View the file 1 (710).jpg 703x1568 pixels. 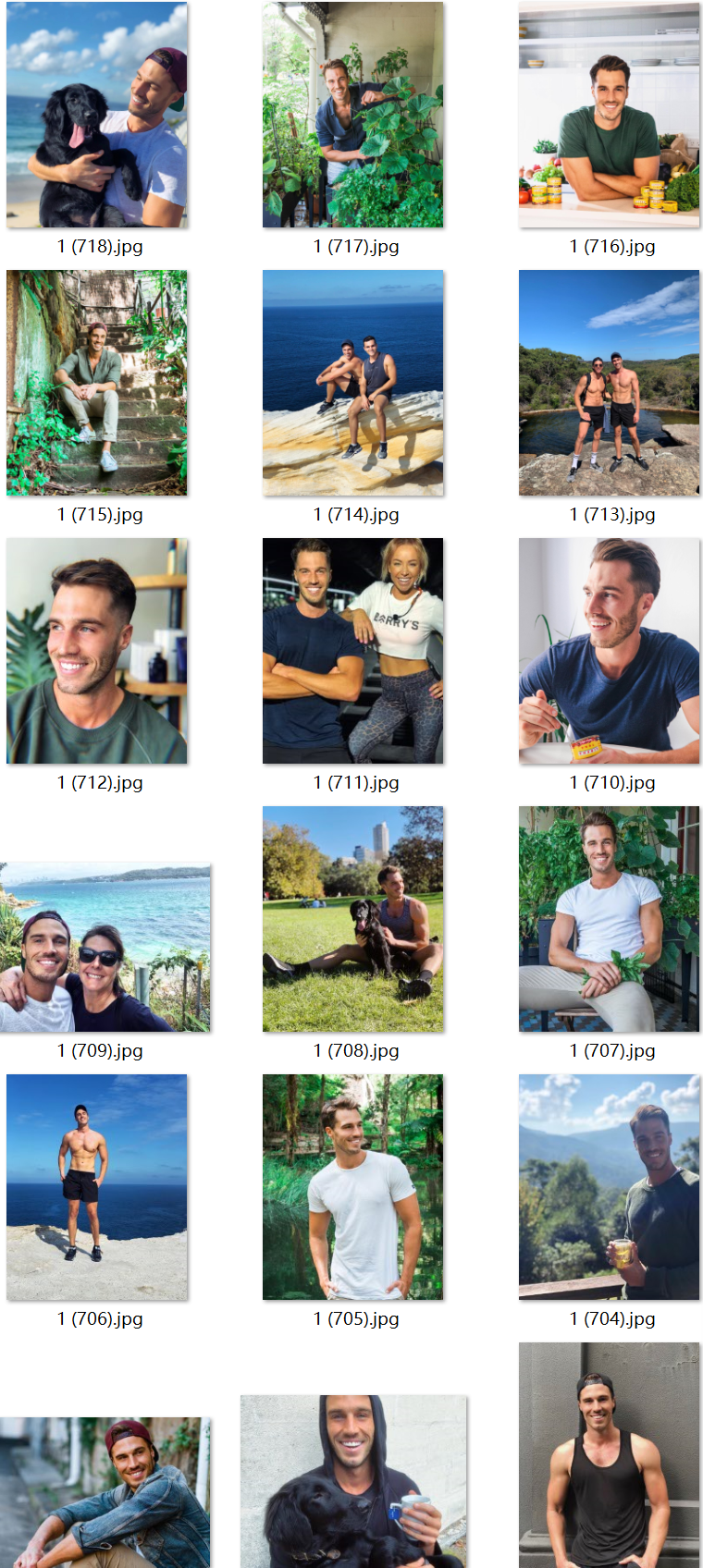pyautogui.click(x=609, y=651)
